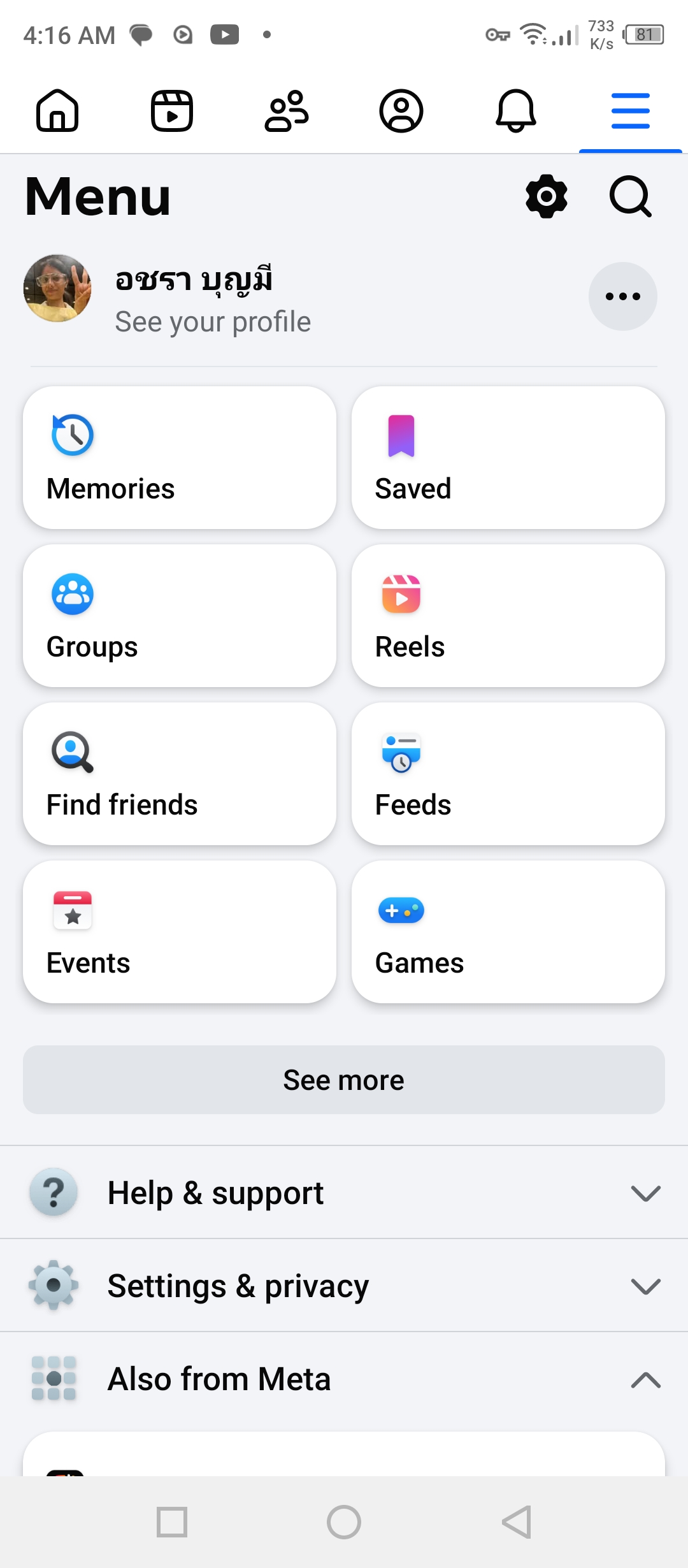688x1568 pixels.
Task: Expand the Settings & privacy section
Action: pos(344,1286)
